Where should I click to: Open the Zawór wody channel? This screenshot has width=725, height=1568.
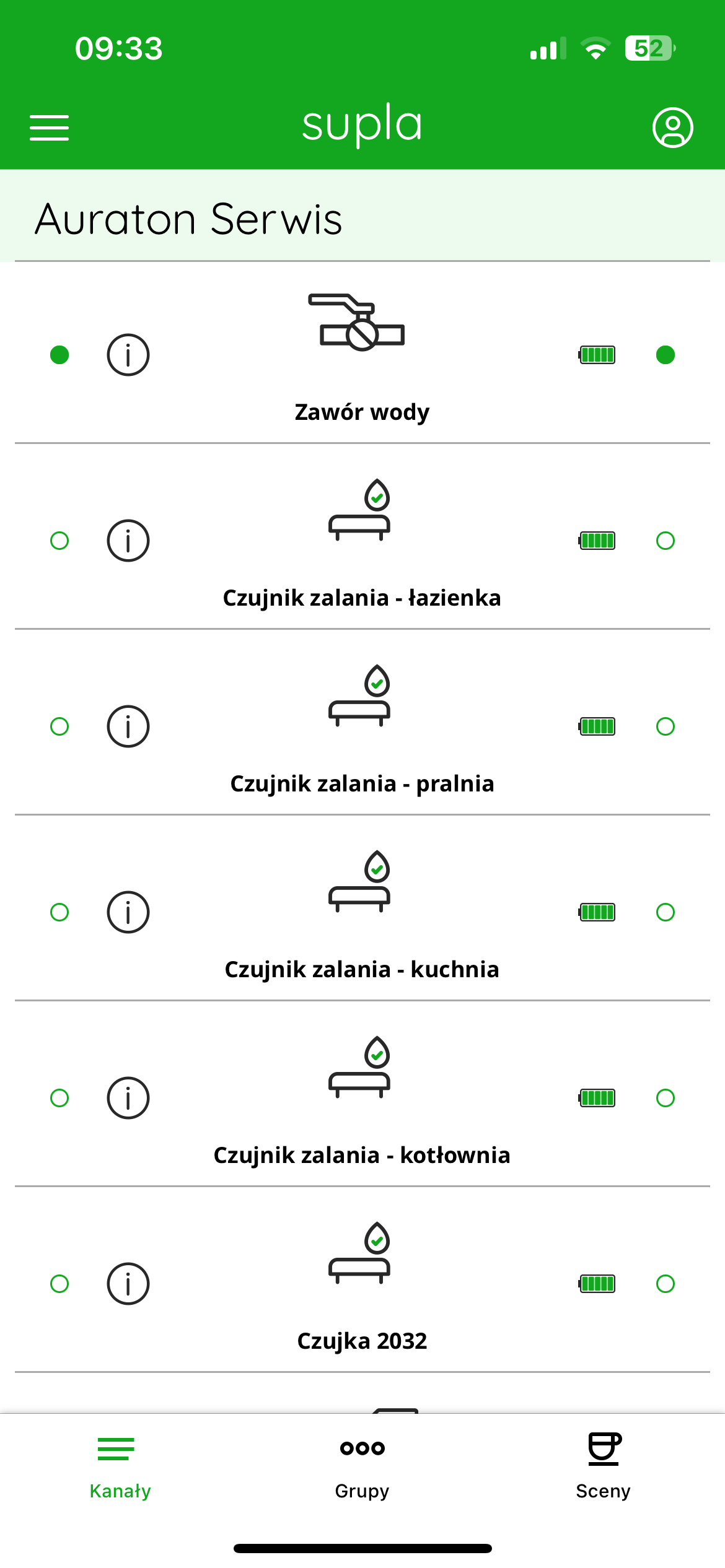click(362, 353)
